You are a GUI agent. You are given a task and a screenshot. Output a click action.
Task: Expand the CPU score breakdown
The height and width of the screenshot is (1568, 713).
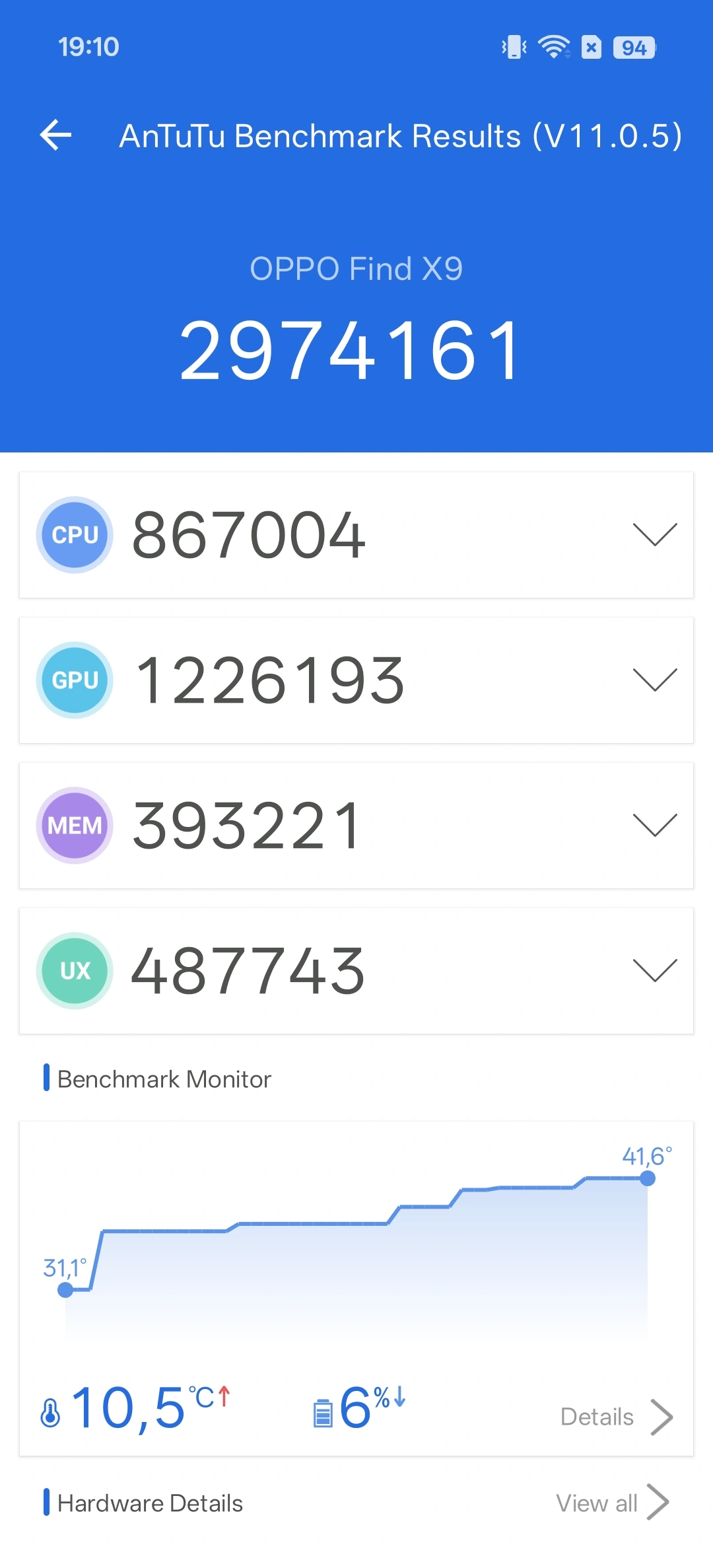coord(654,534)
